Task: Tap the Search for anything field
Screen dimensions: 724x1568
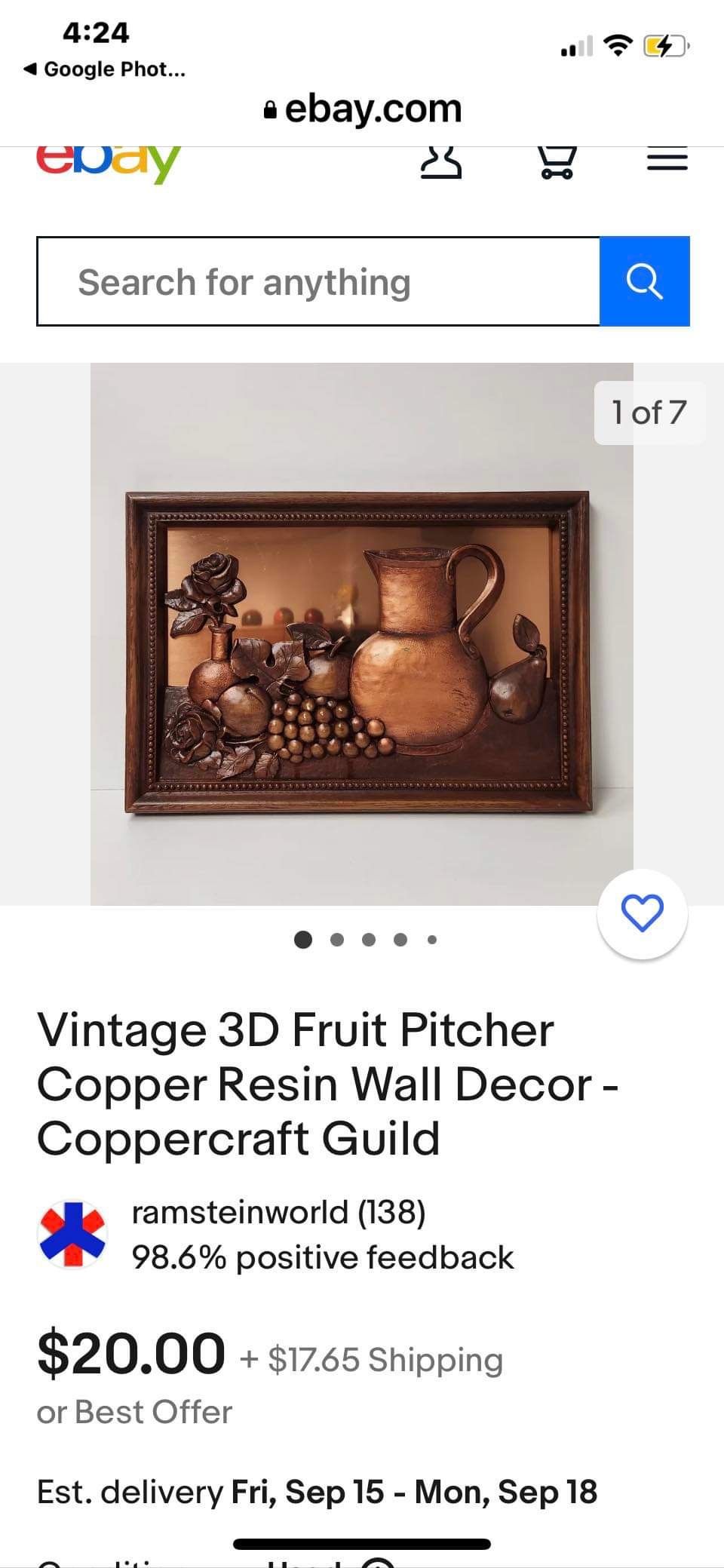Action: (318, 282)
